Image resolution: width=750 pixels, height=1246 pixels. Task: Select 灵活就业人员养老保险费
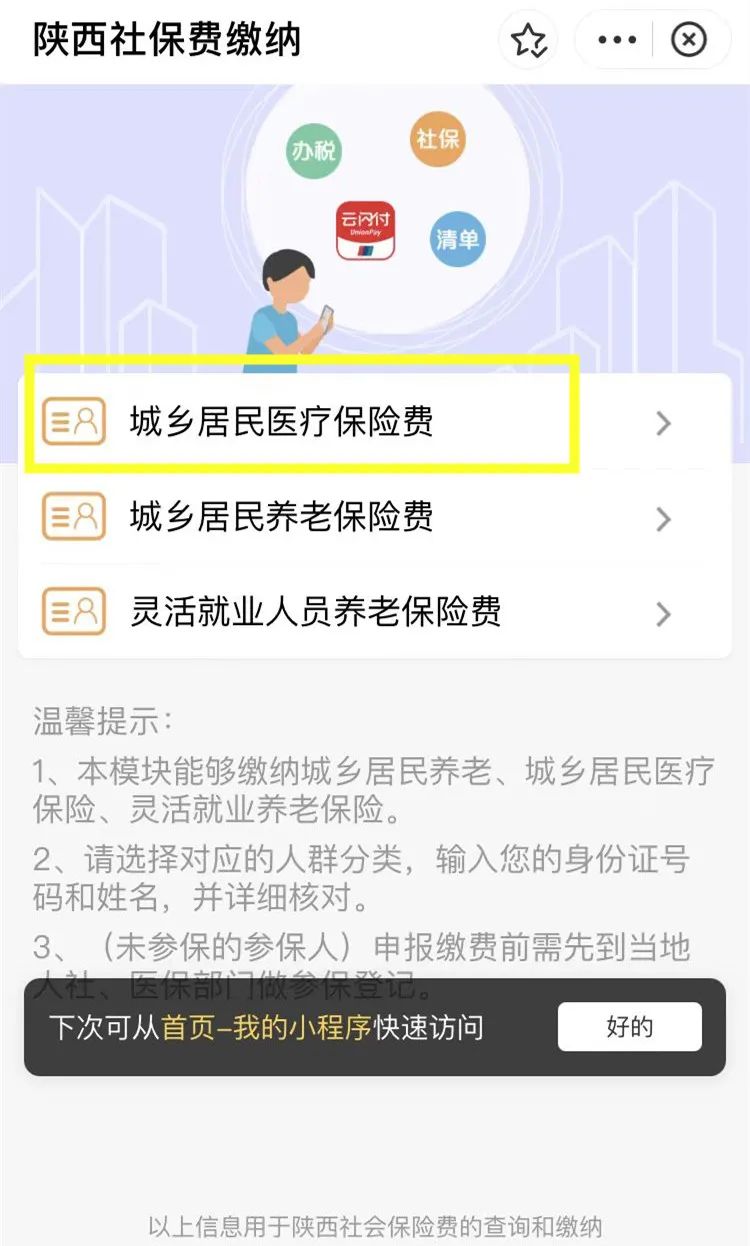pyautogui.click(x=375, y=612)
